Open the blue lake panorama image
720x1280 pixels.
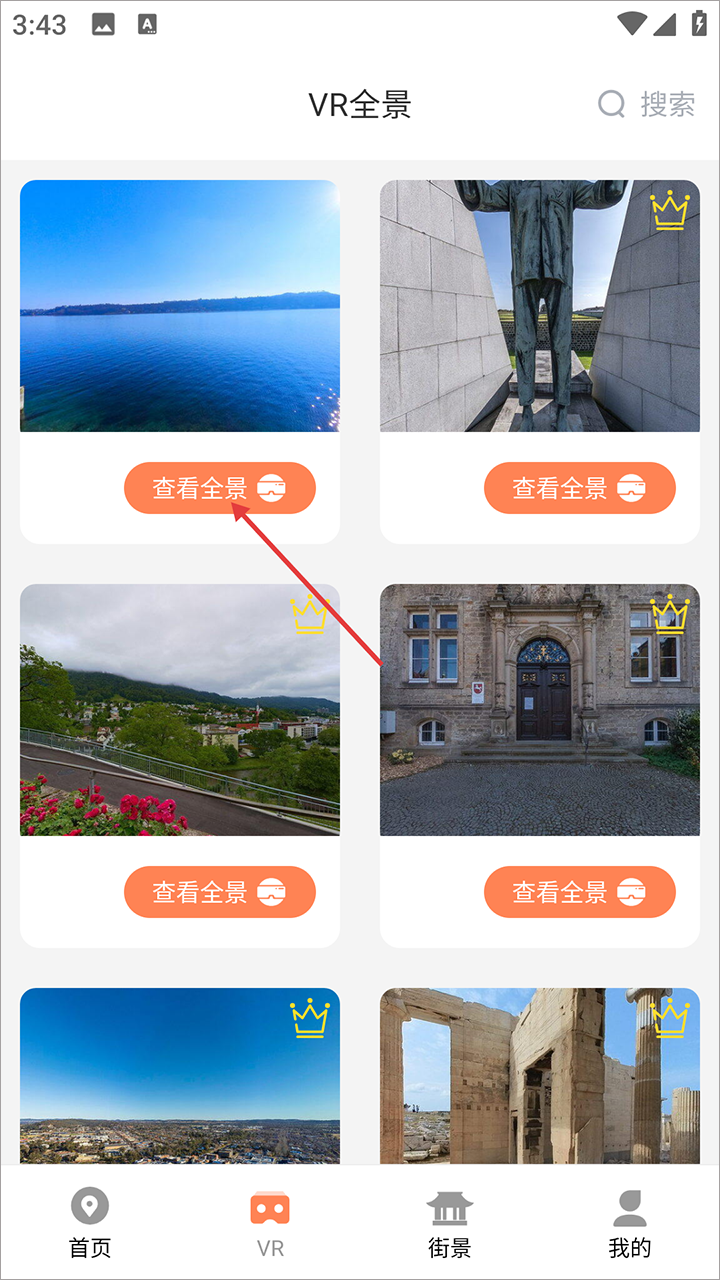180,306
